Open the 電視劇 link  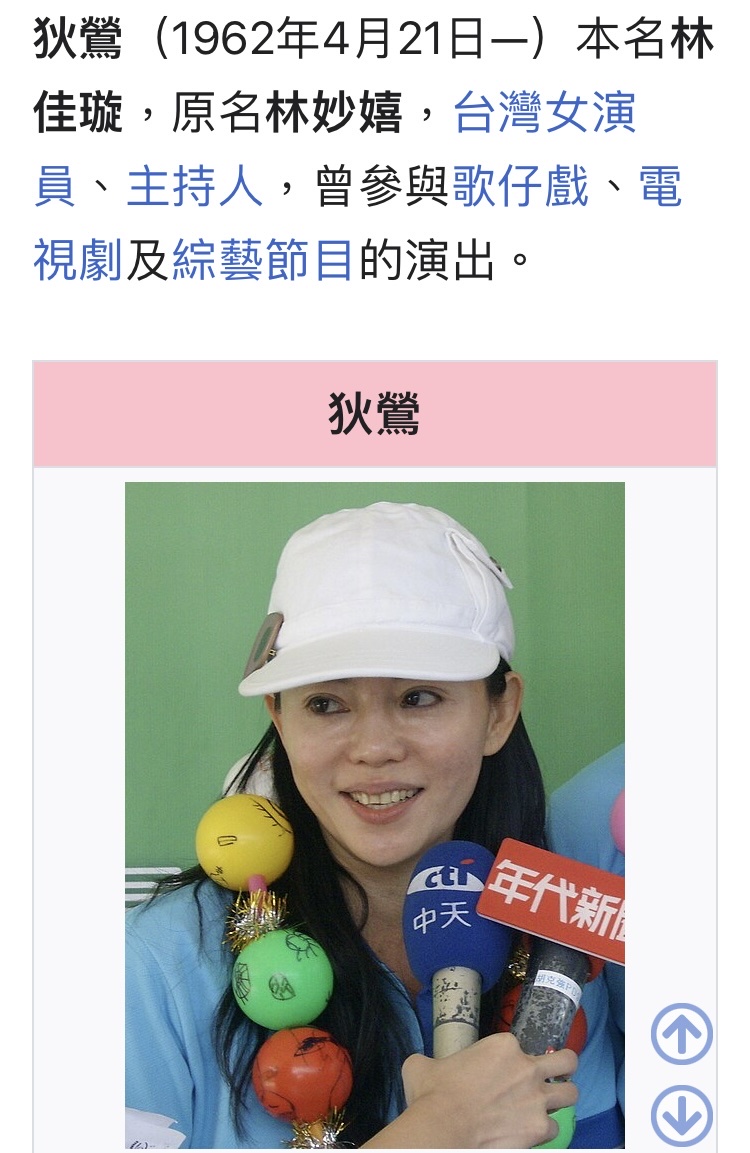point(77,261)
